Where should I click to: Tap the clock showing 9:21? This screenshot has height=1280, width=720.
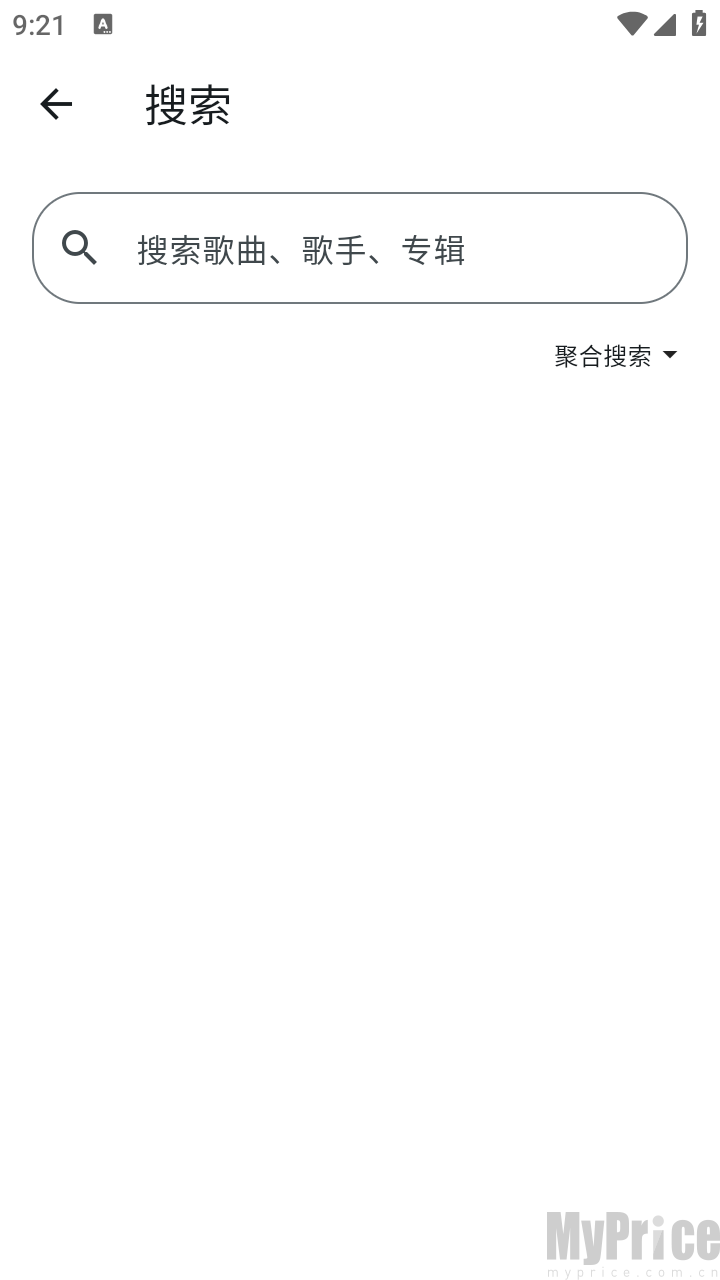pos(38,24)
